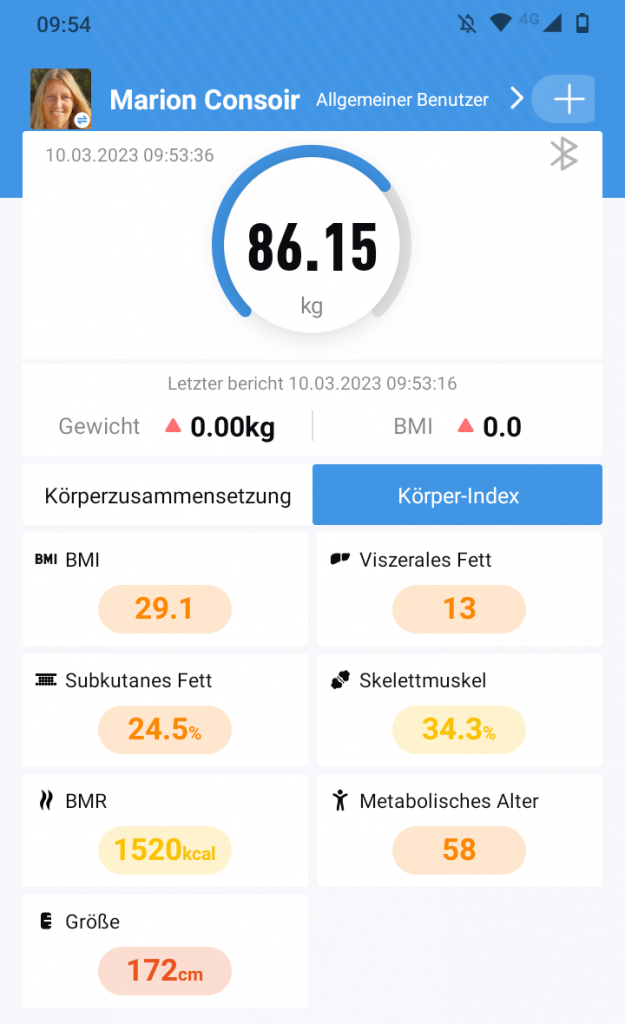625x1024 pixels.
Task: Open the Allgemeiner Benutzer user chevron
Action: pyautogui.click(x=517, y=98)
